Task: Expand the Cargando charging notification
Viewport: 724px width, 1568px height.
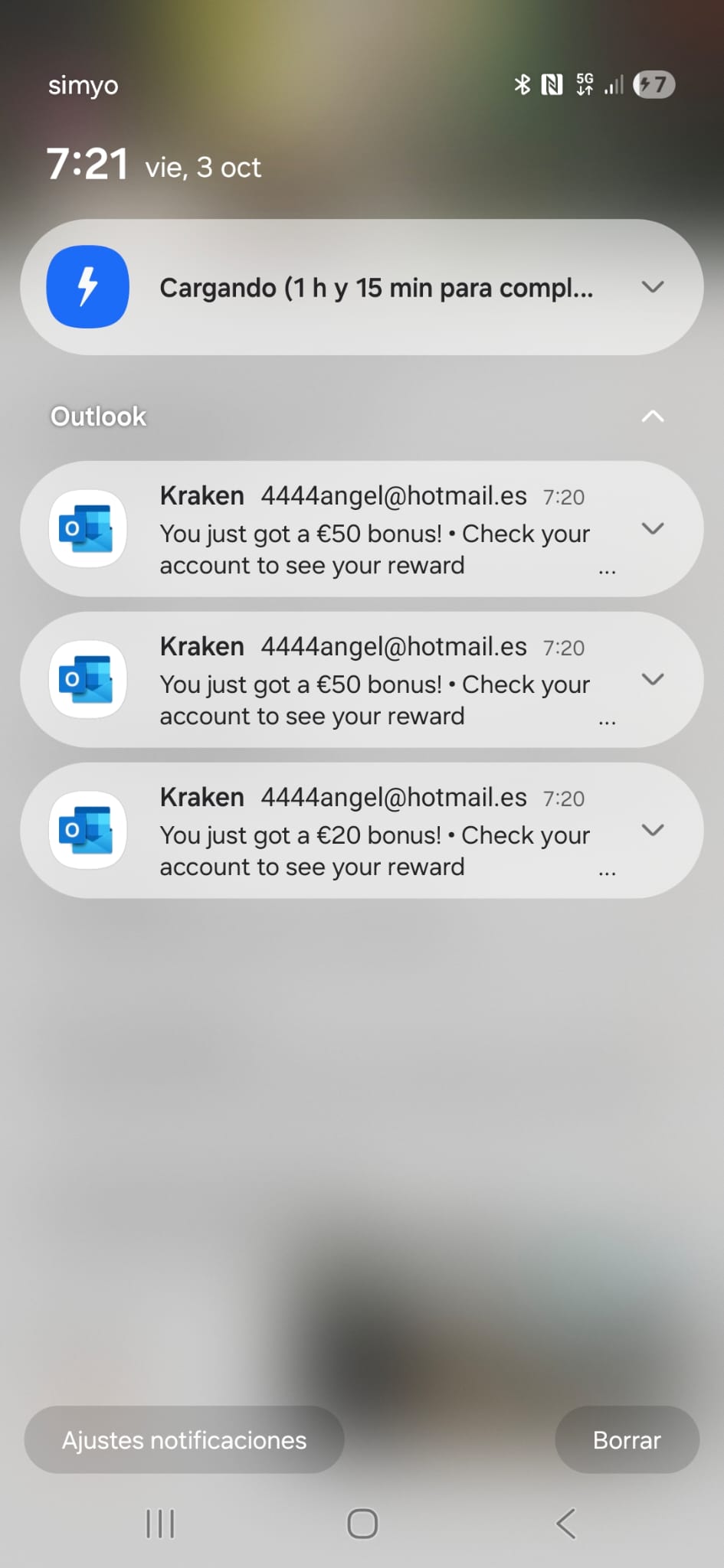Action: [652, 287]
